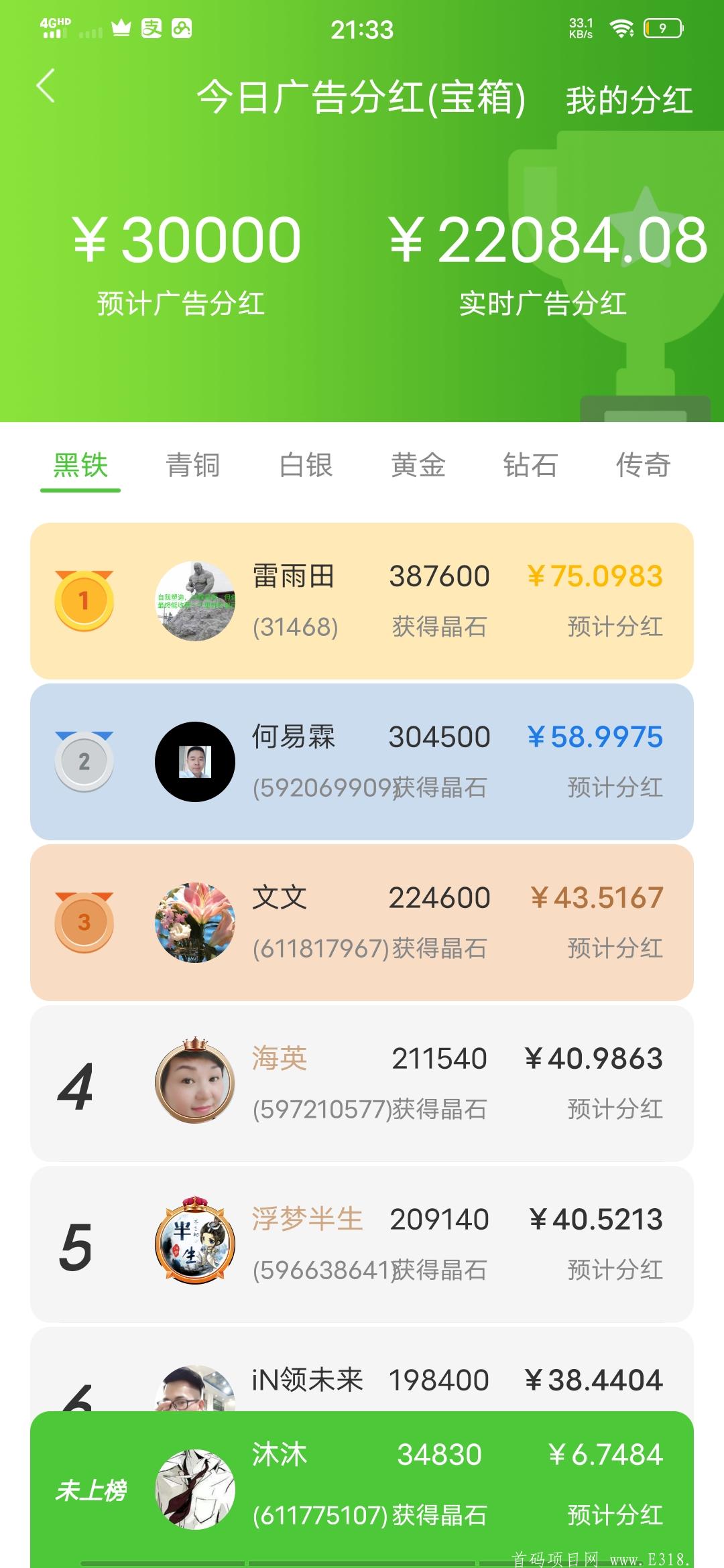
Task: Switch to the 传奇 tab
Action: point(642,466)
